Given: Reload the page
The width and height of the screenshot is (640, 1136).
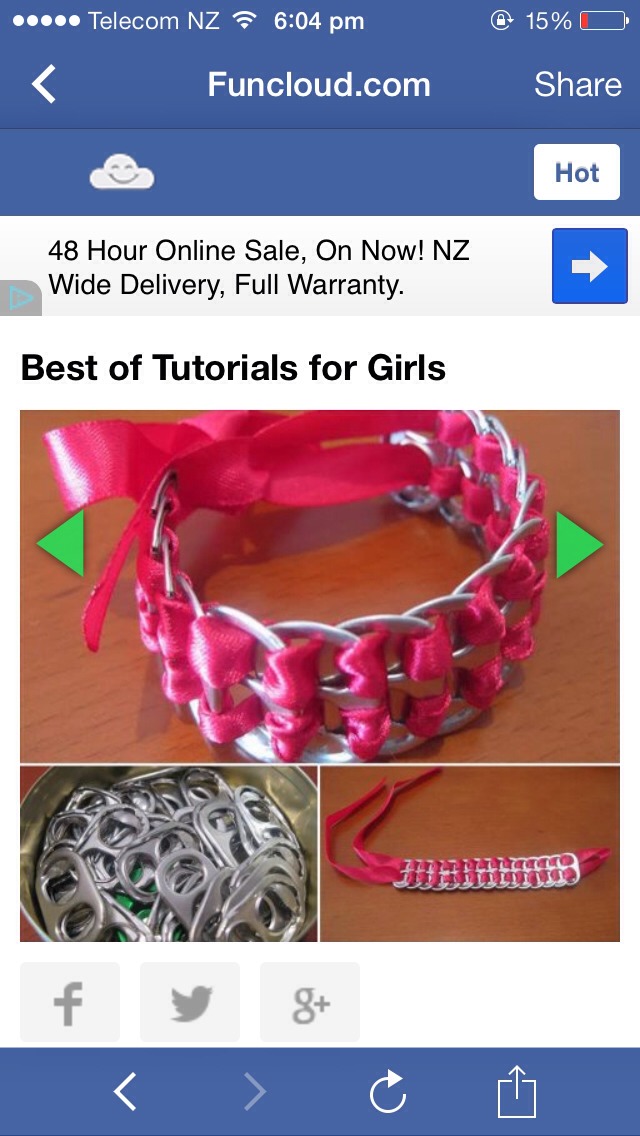Looking at the screenshot, I should point(387,1092).
